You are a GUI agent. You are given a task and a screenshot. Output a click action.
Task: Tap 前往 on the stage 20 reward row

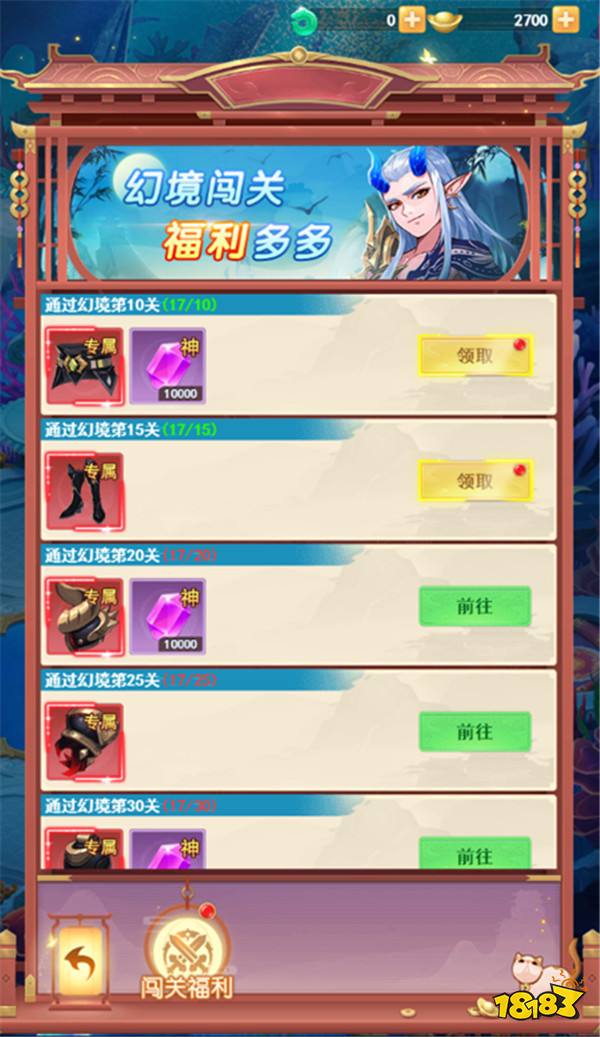[x=475, y=606]
